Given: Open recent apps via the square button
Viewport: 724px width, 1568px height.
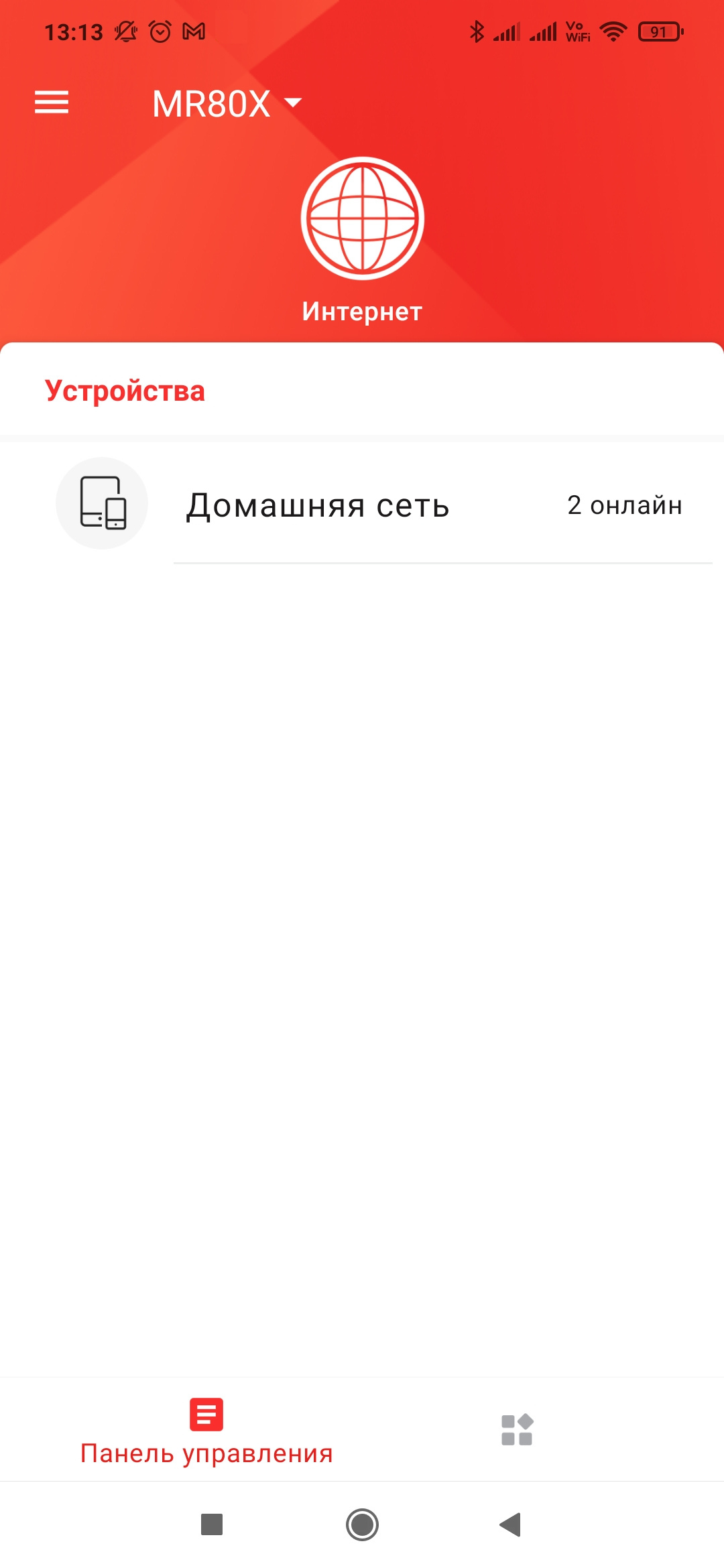Looking at the screenshot, I should [x=212, y=1524].
